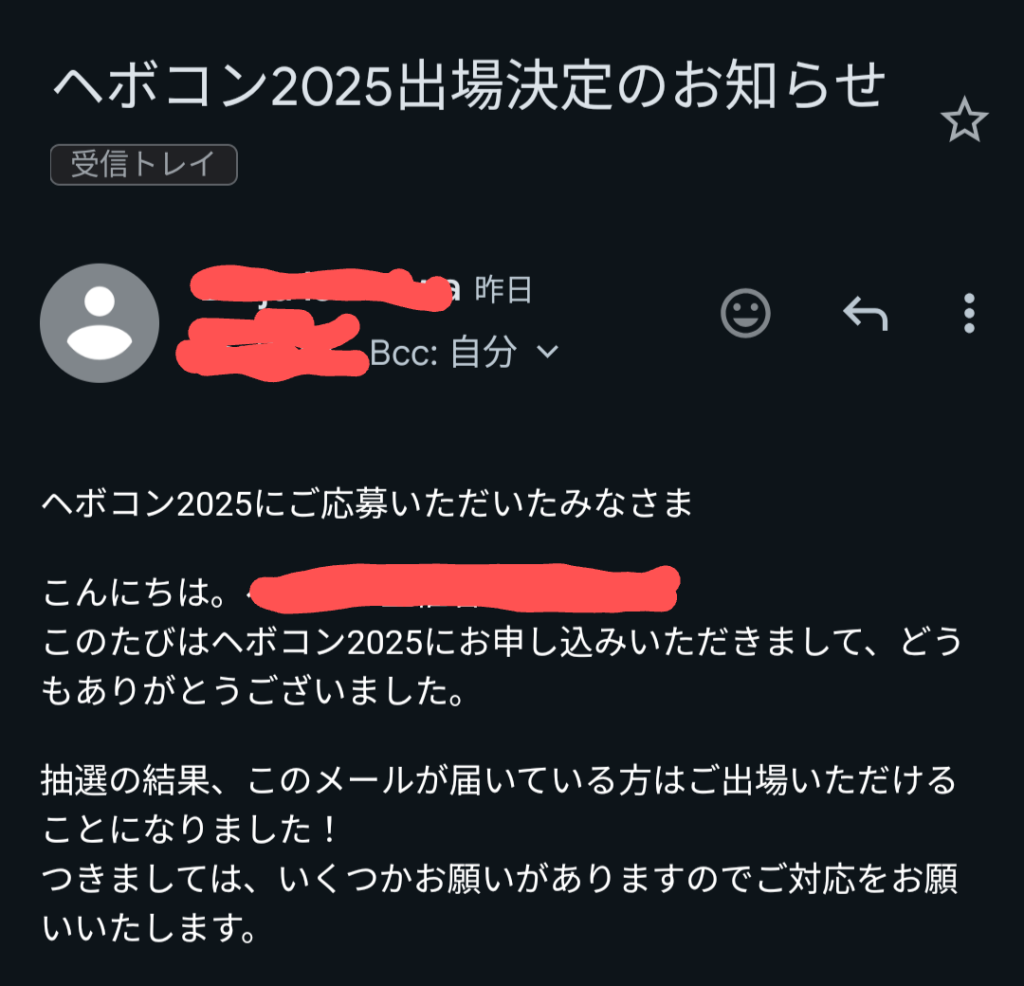The width and height of the screenshot is (1024, 986).
Task: Open the message overflow menu
Action: point(968,314)
